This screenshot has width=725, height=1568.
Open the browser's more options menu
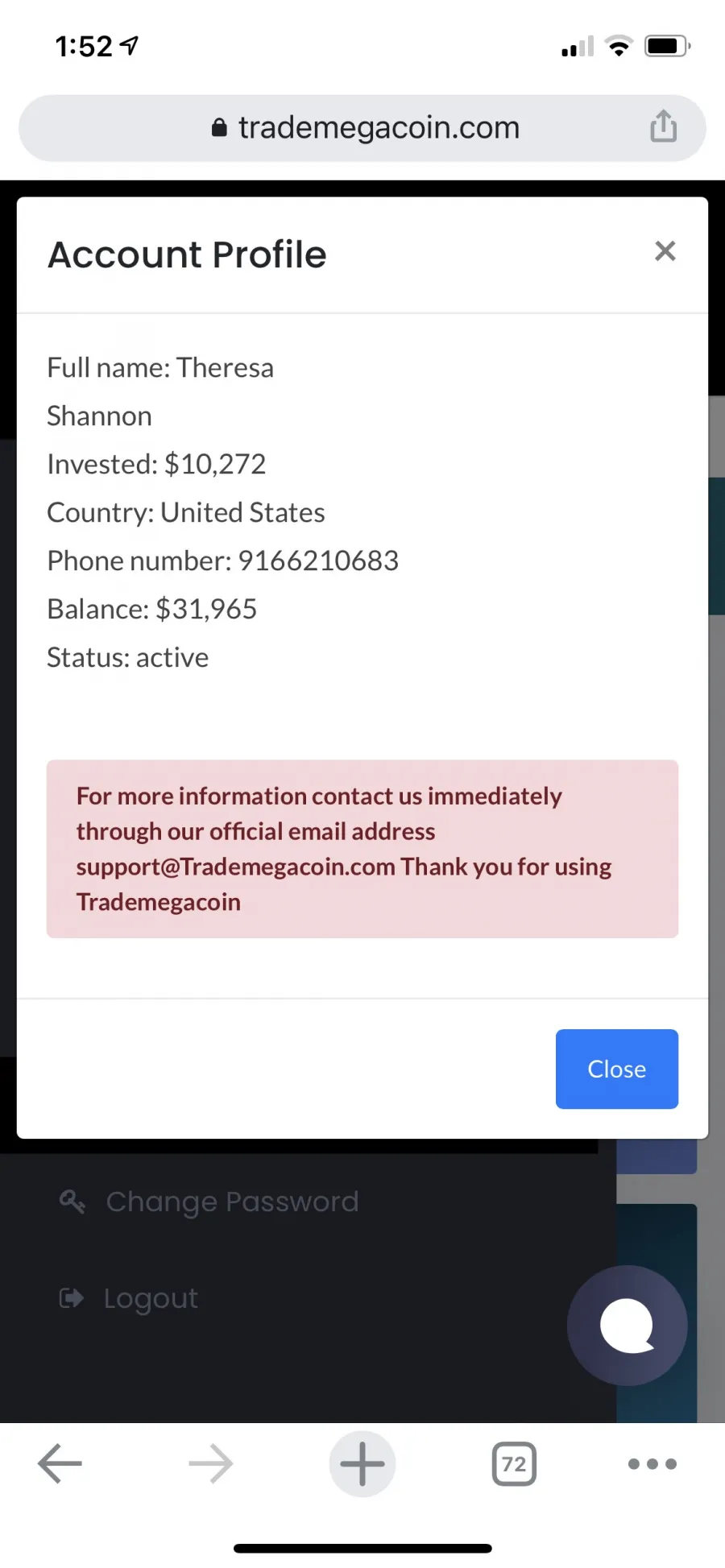[x=652, y=1463]
